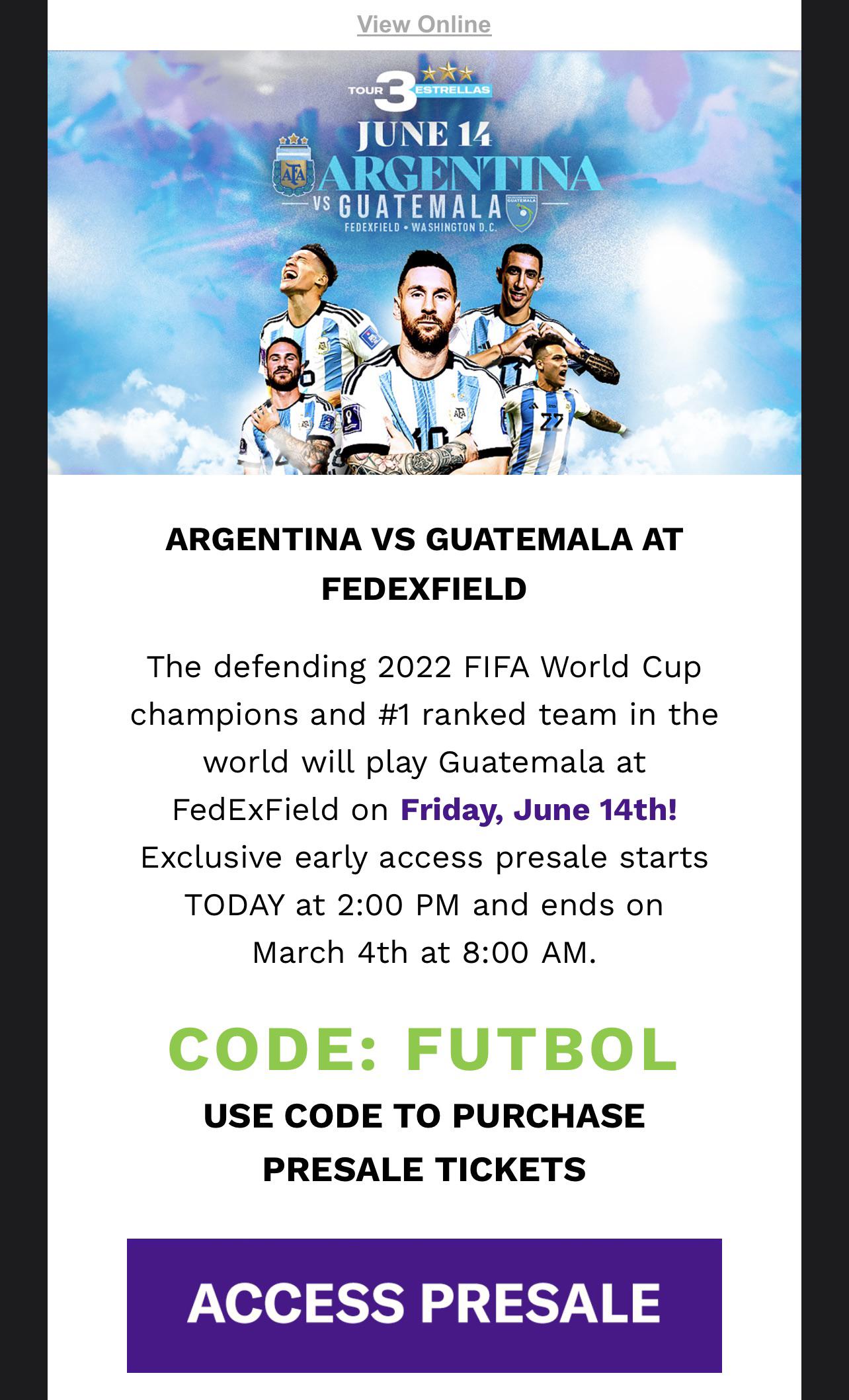Screen dimensions: 849x1400
Task: Click the ARGENTINA title text in the banner
Action: (x=456, y=171)
